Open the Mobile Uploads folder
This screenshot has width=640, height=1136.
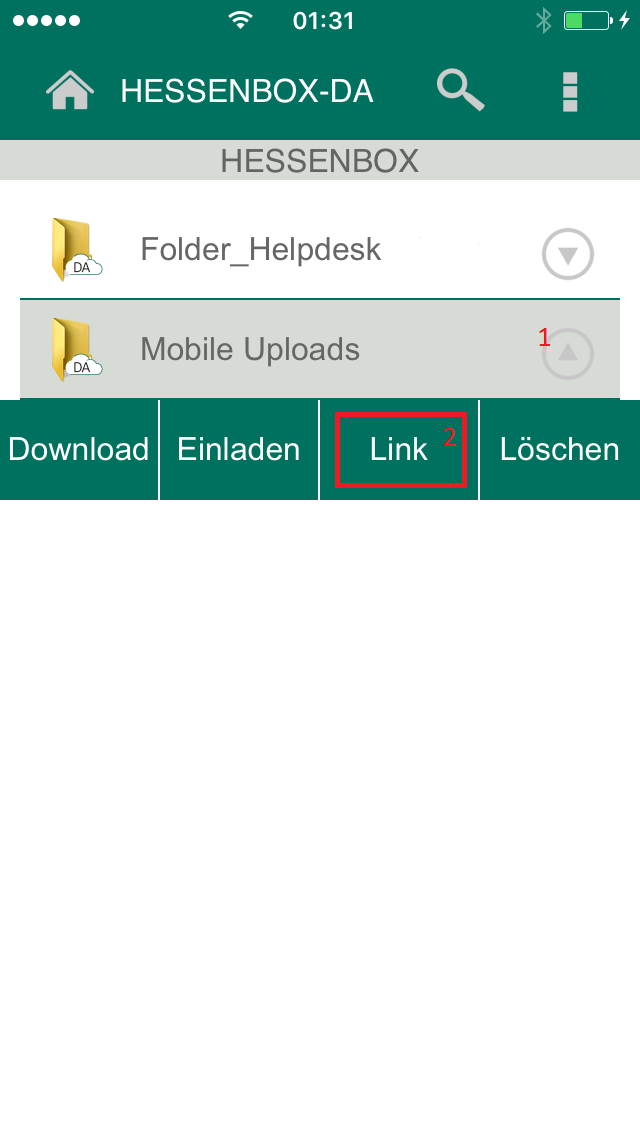click(x=320, y=349)
